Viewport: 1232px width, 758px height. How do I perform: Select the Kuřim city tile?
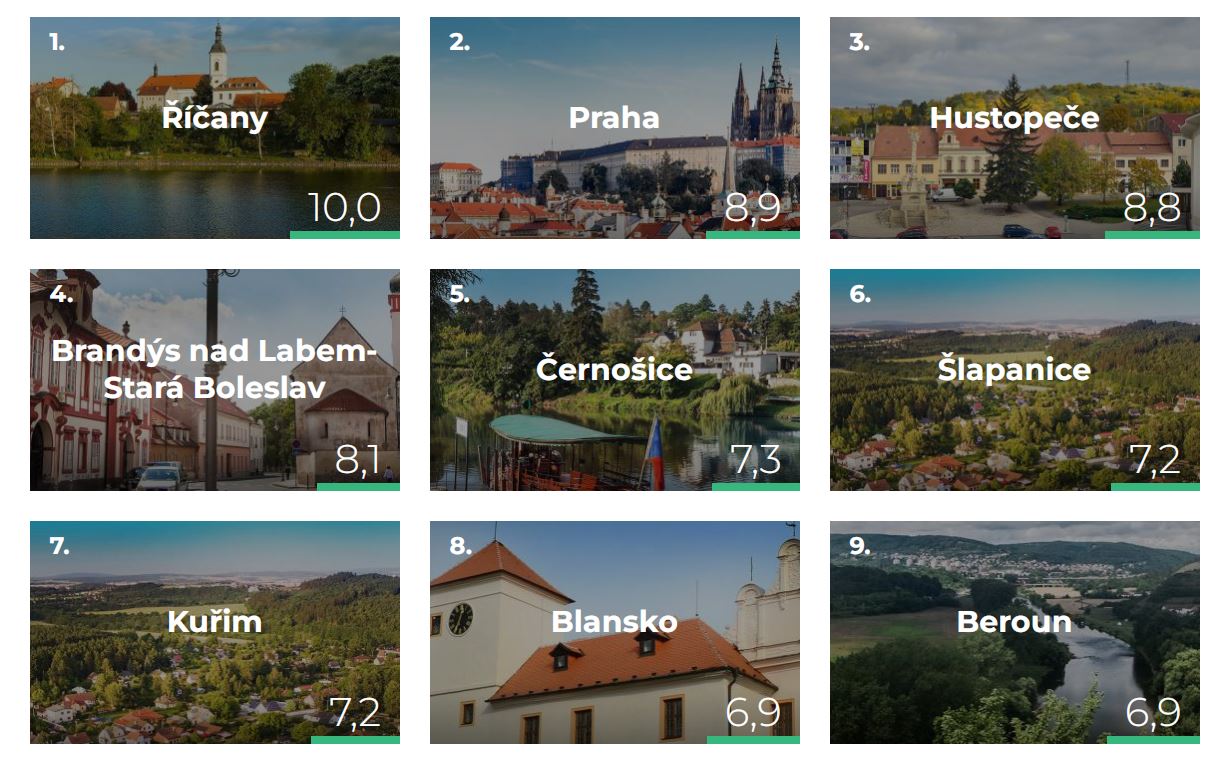coord(214,631)
